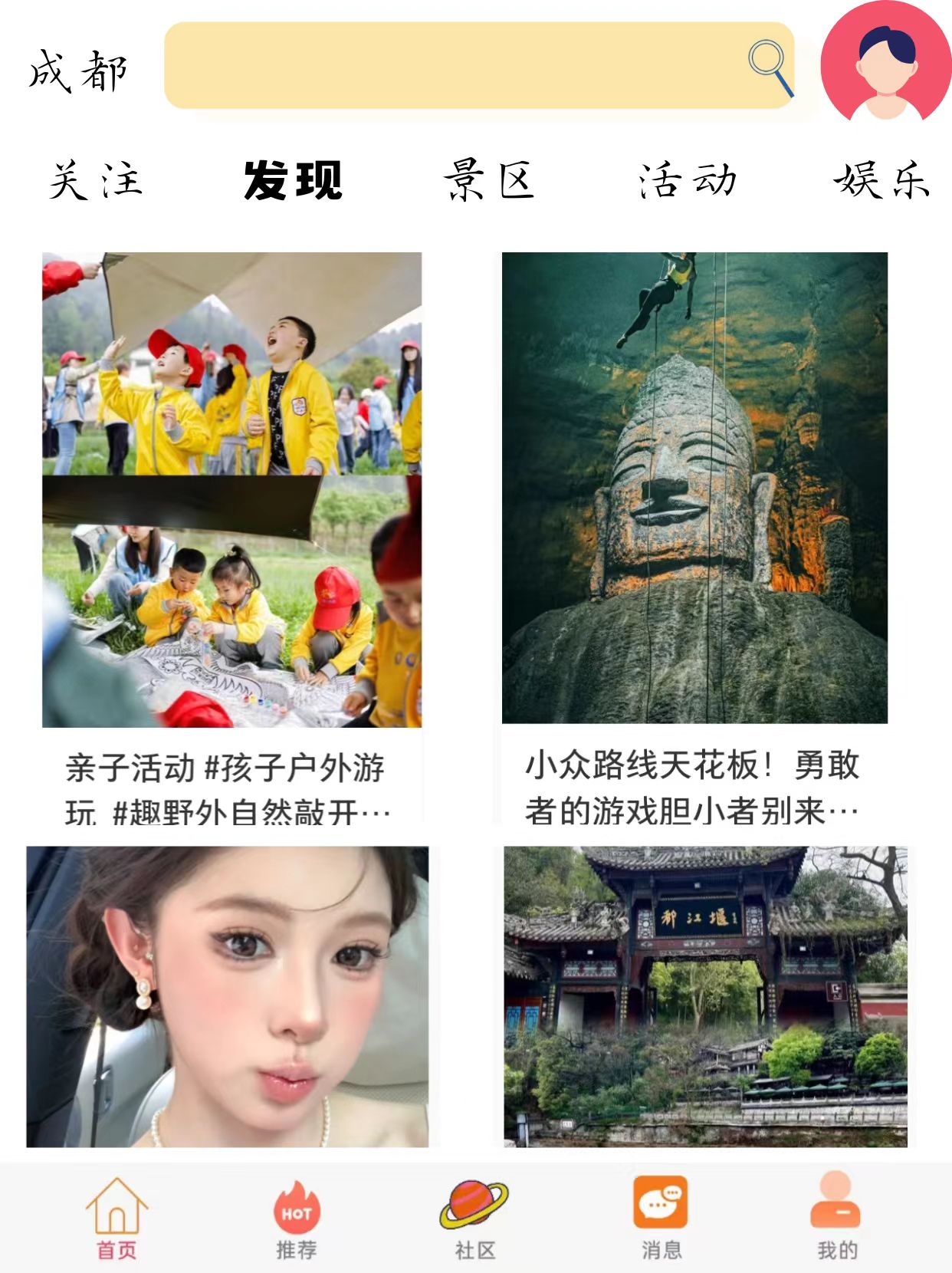Open the 我的 account tab

point(836,1219)
